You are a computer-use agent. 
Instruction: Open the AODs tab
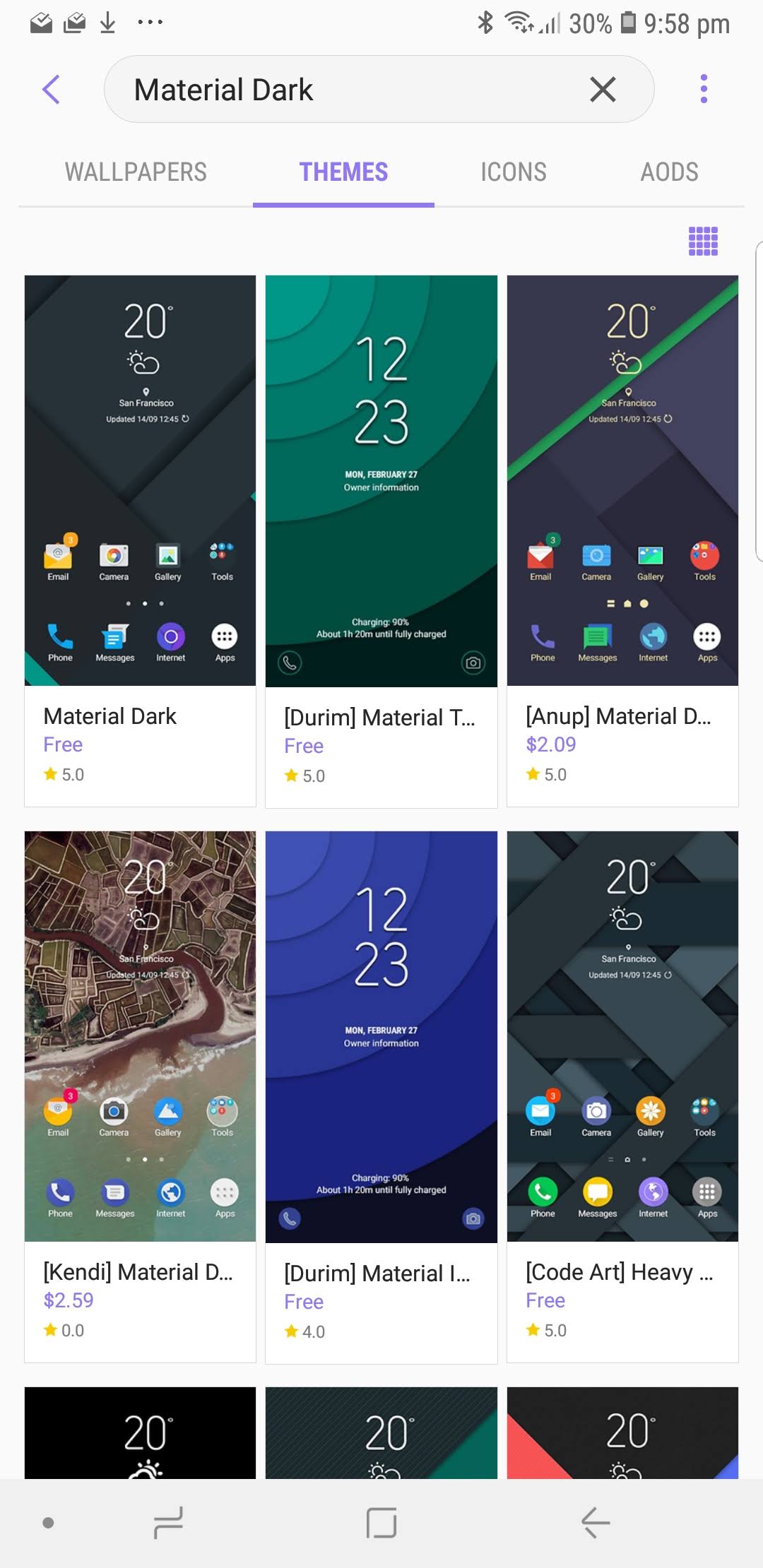669,172
